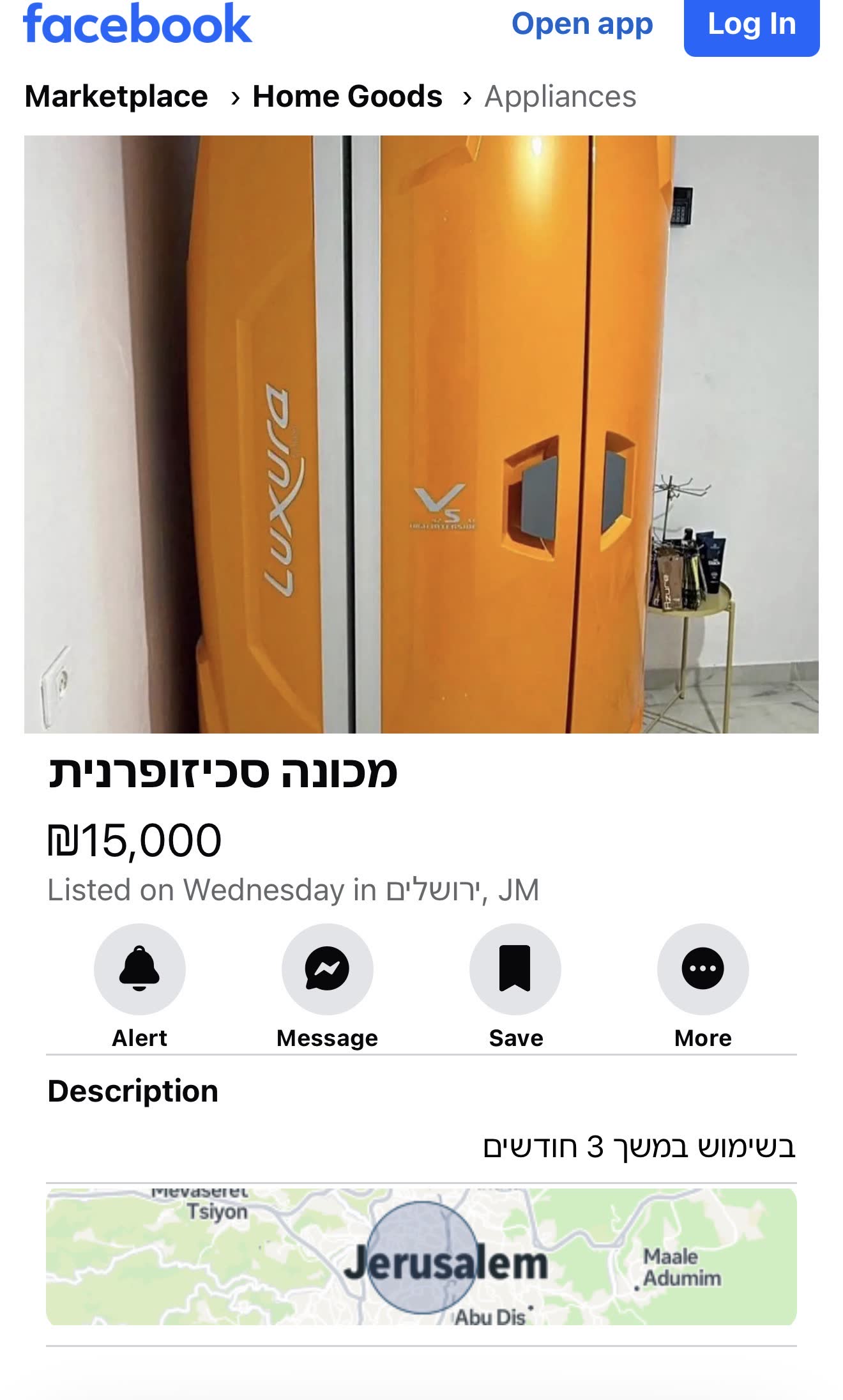Open the Facebook app link
This screenshot has height=1400, width=843.
tap(582, 24)
